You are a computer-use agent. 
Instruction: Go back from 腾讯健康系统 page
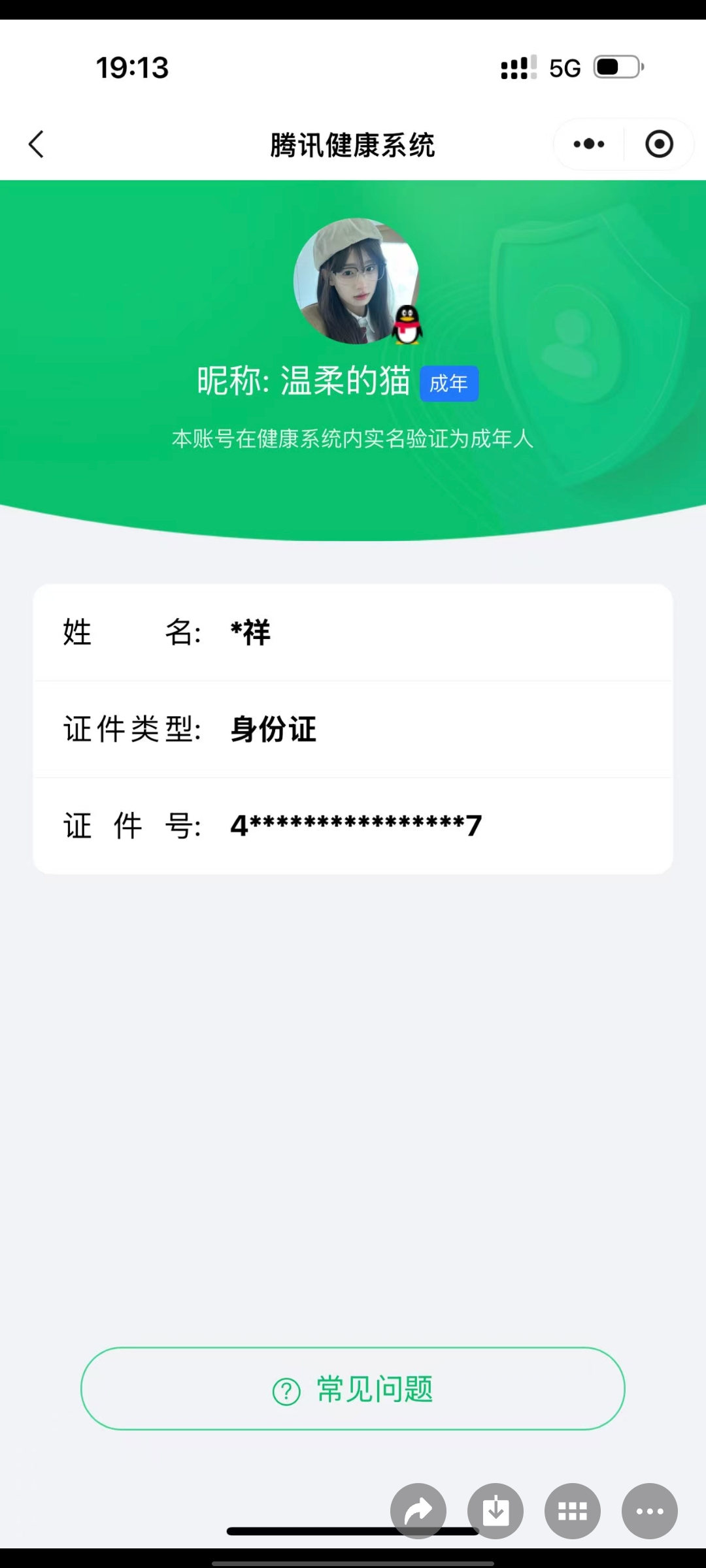coord(37,144)
